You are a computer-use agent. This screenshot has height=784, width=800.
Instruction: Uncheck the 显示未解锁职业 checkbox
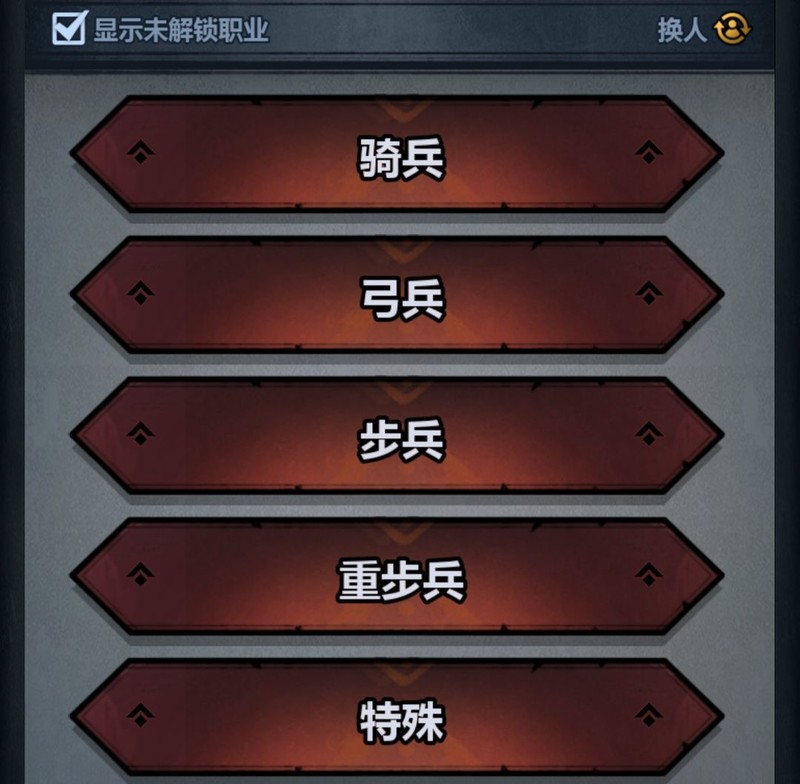(x=70, y=28)
